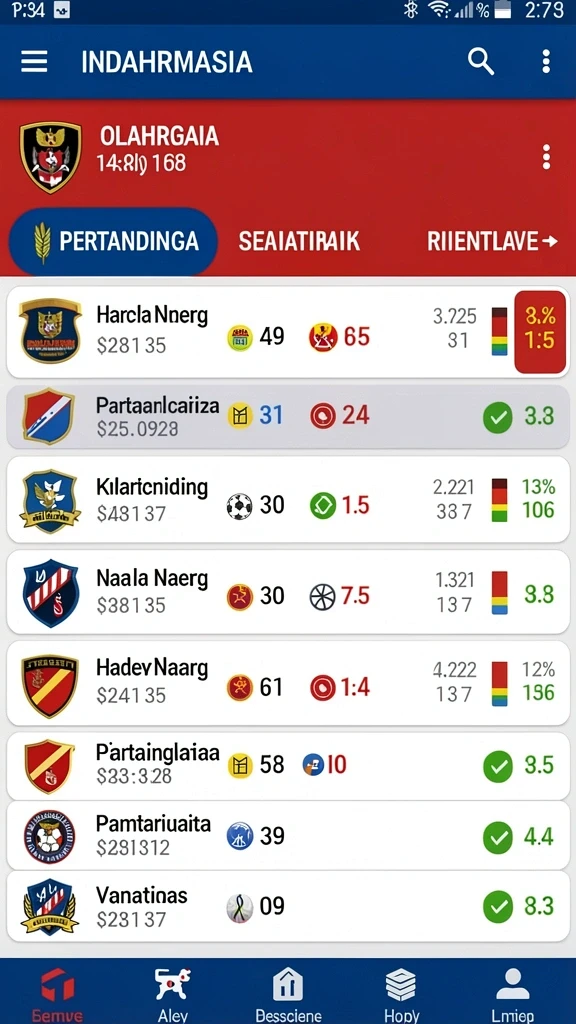This screenshot has height=1024, width=576.
Task: Open the Harcla Nnerg row
Action: [288, 332]
